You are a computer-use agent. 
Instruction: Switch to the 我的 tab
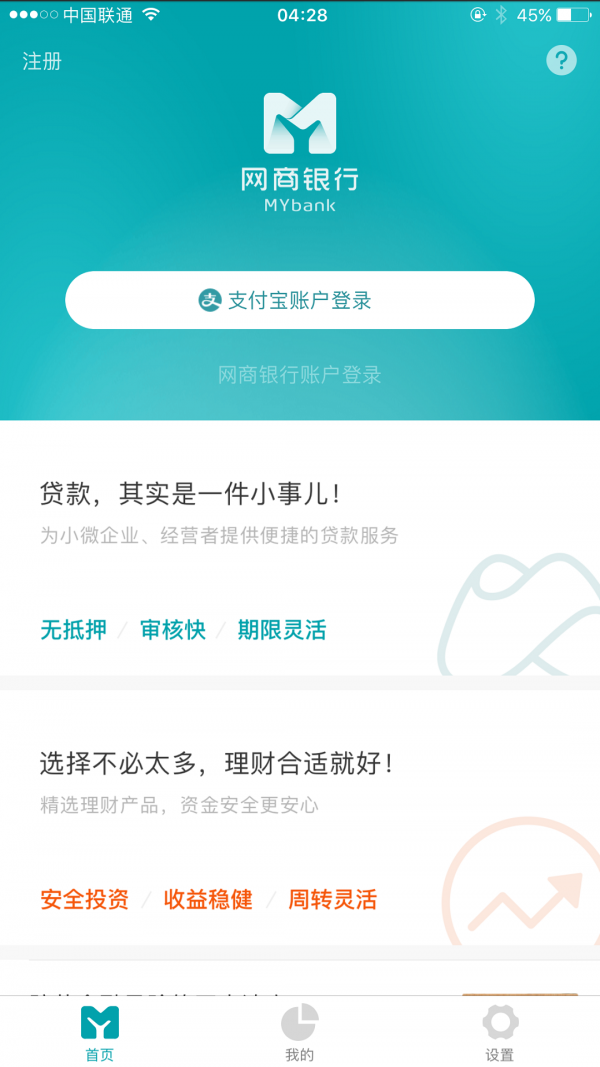[x=299, y=1033]
